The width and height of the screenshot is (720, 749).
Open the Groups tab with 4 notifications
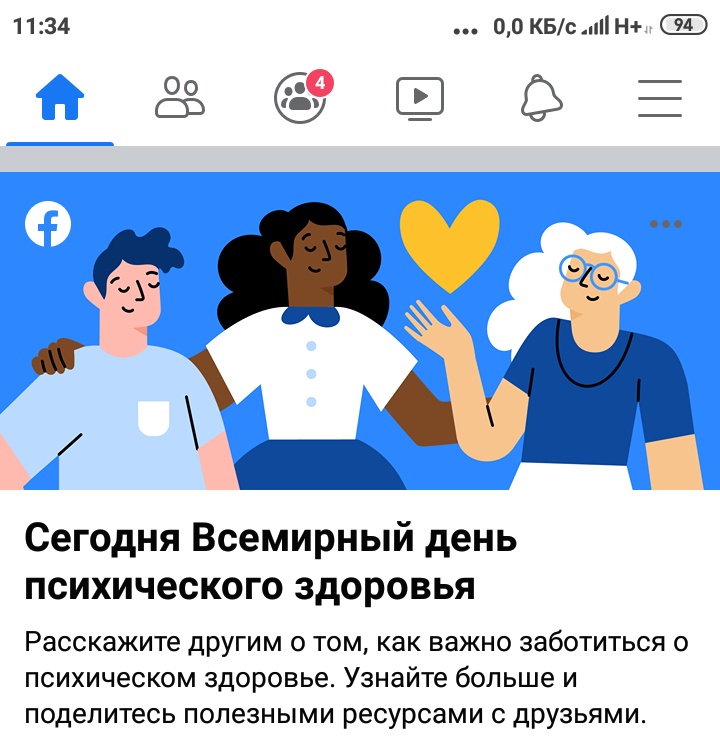click(x=300, y=99)
